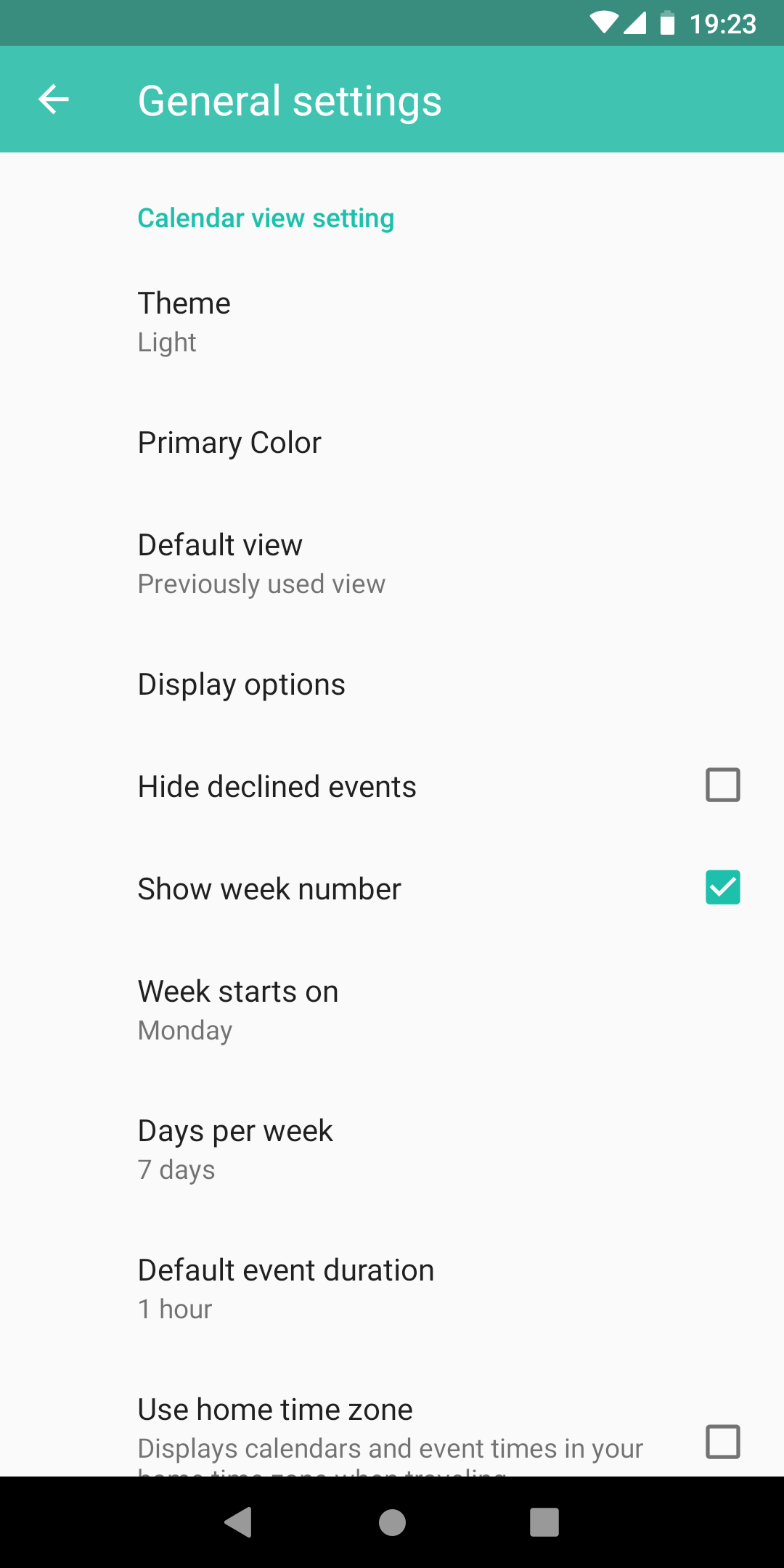Open recent apps from navigation bar
This screenshot has width=784, height=1568.
[544, 1522]
